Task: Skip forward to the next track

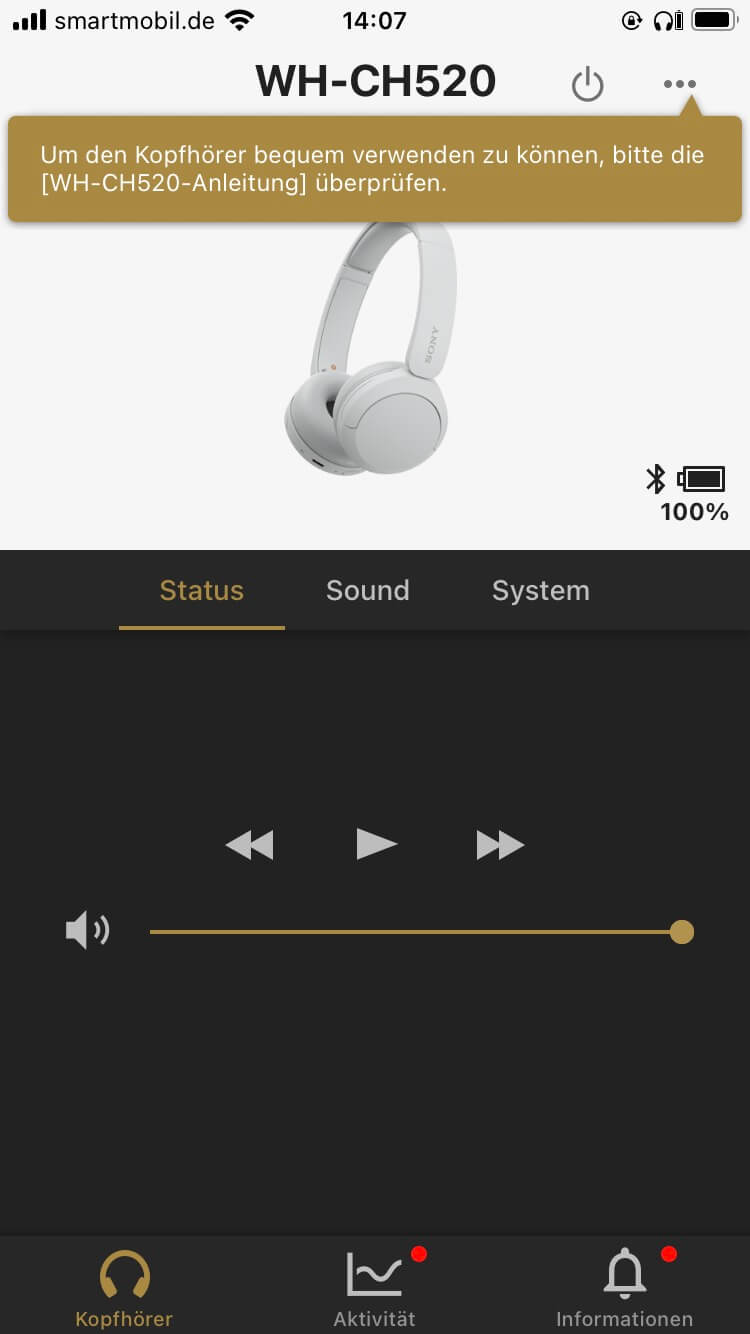Action: tap(500, 846)
